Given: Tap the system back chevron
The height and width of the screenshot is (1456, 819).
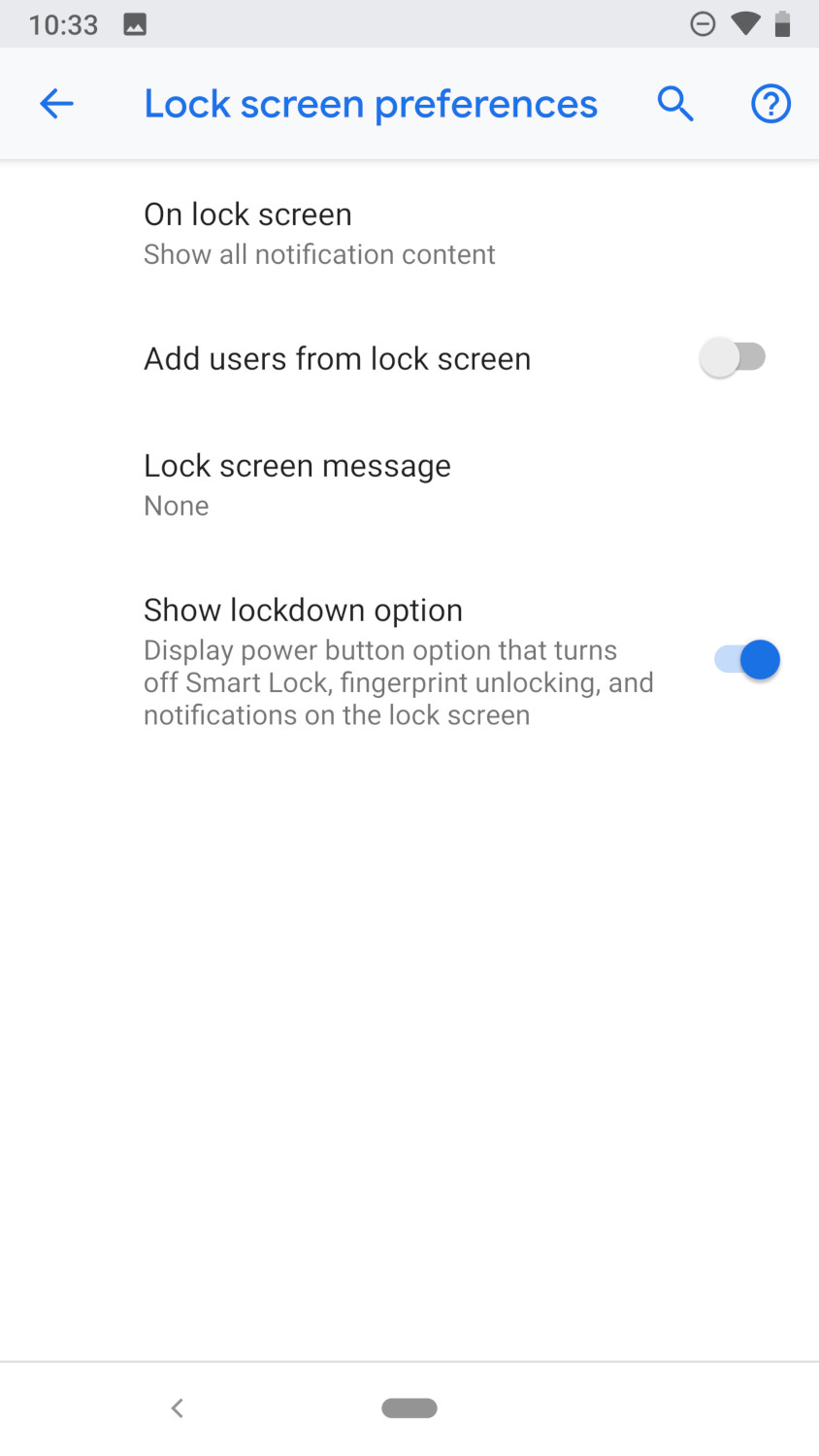Looking at the screenshot, I should coord(177,1407).
